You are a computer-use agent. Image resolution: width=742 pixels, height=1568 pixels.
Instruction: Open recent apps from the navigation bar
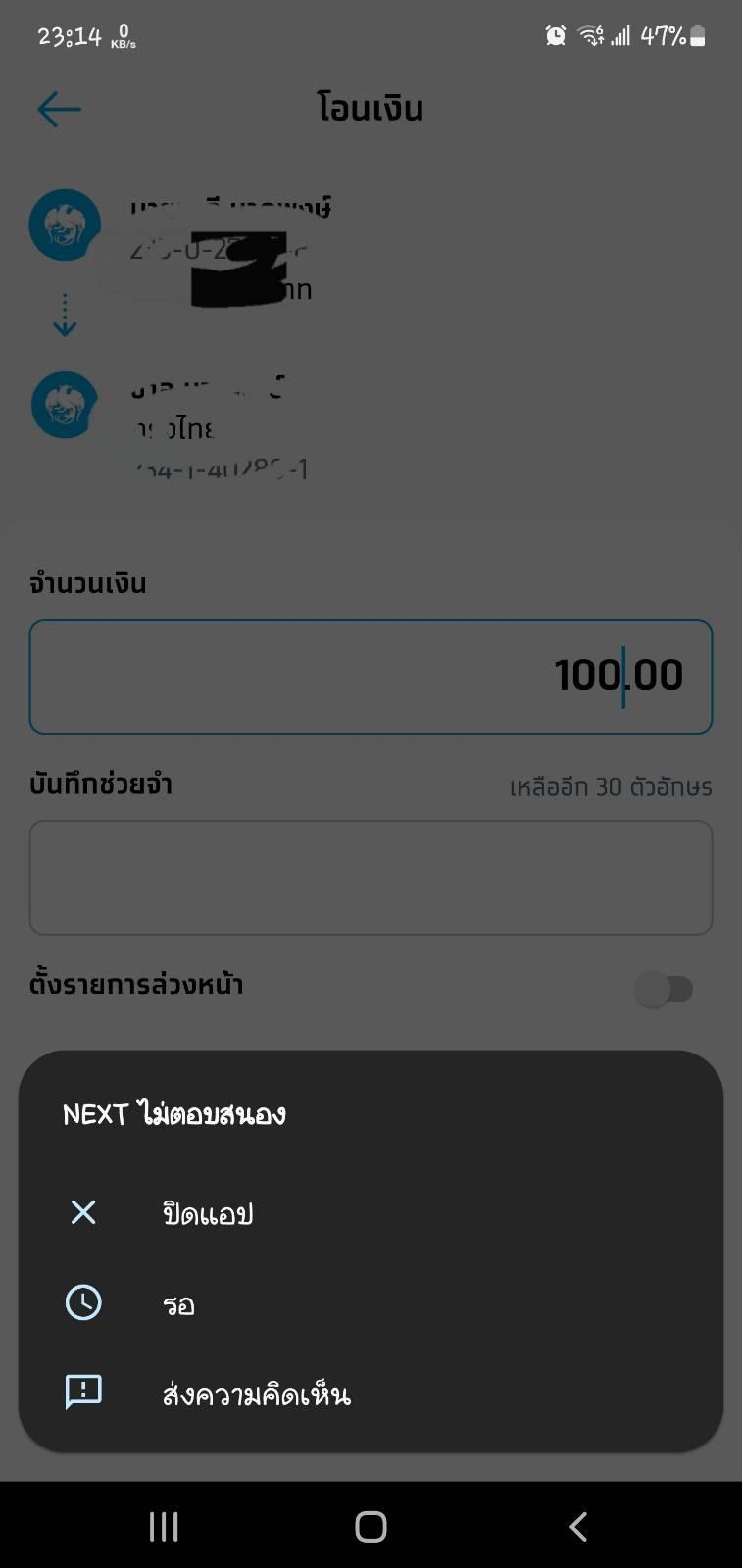click(164, 1526)
